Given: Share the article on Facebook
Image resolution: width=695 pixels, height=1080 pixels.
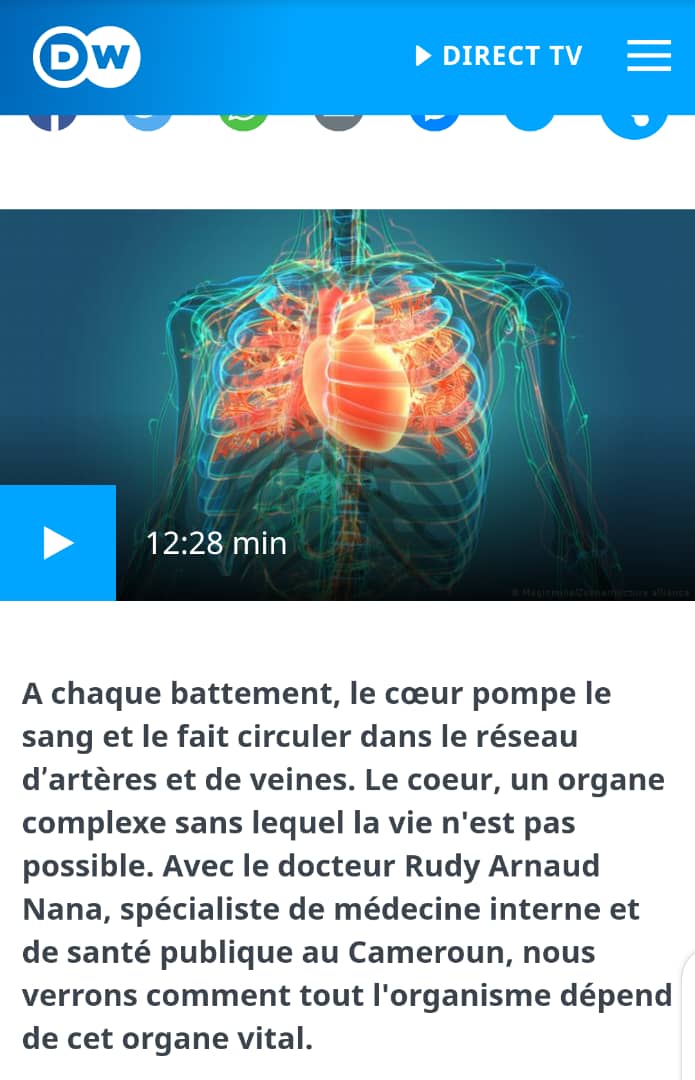Looking at the screenshot, I should (52, 121).
